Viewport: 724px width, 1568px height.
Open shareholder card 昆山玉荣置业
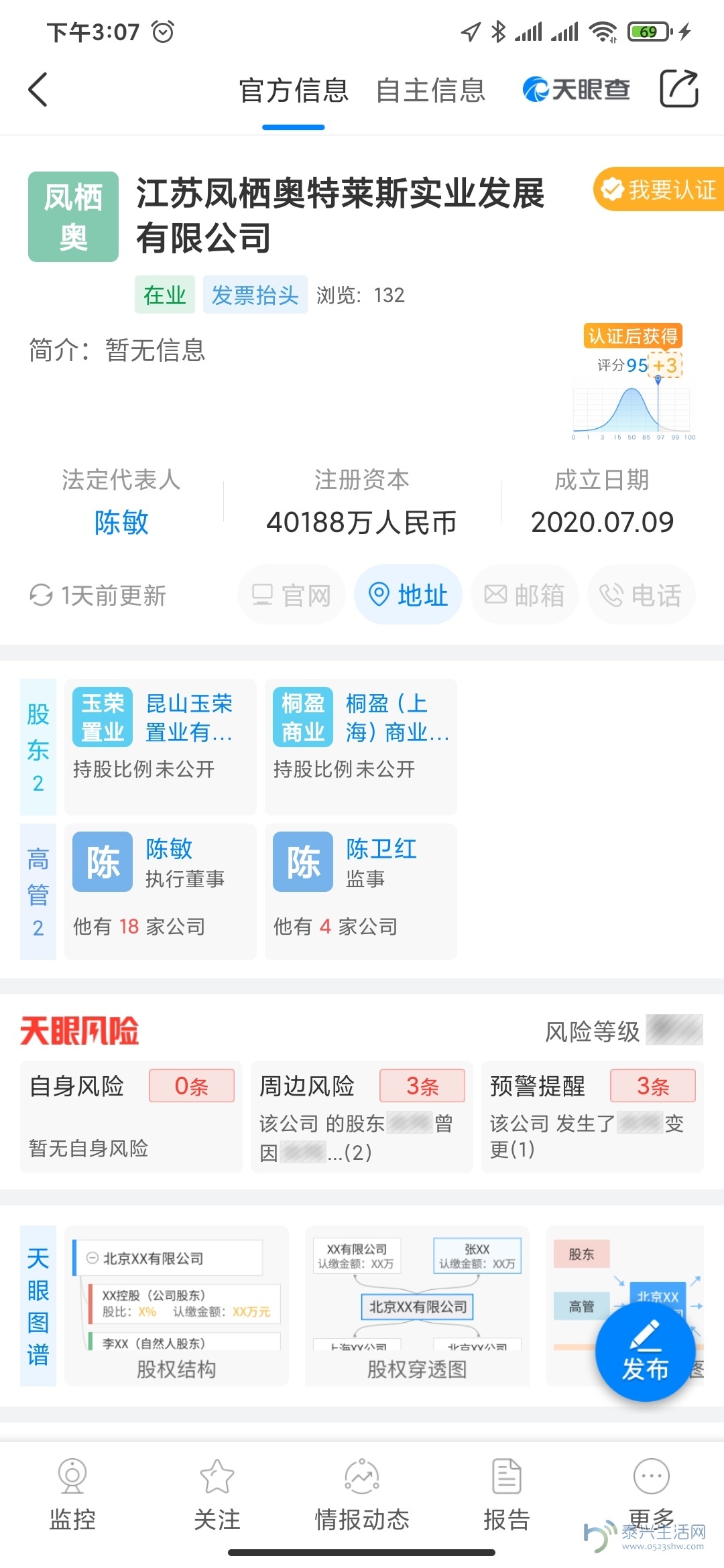160,746
